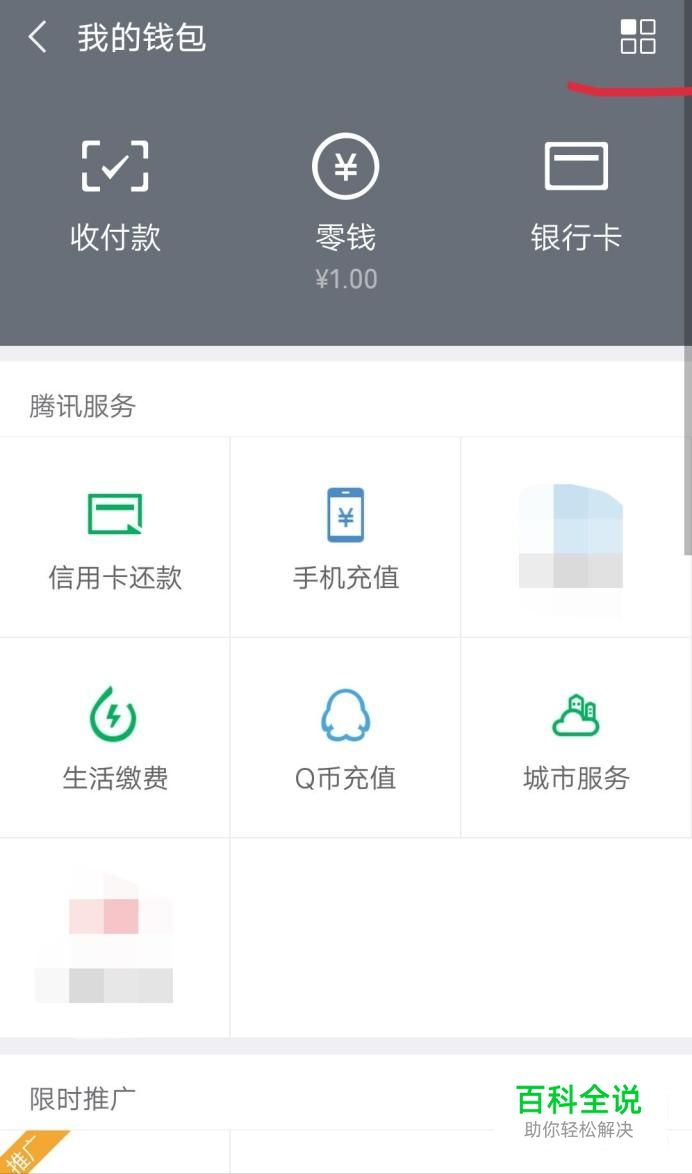
Task: Open 银行卡 bank cards
Action: (576, 194)
